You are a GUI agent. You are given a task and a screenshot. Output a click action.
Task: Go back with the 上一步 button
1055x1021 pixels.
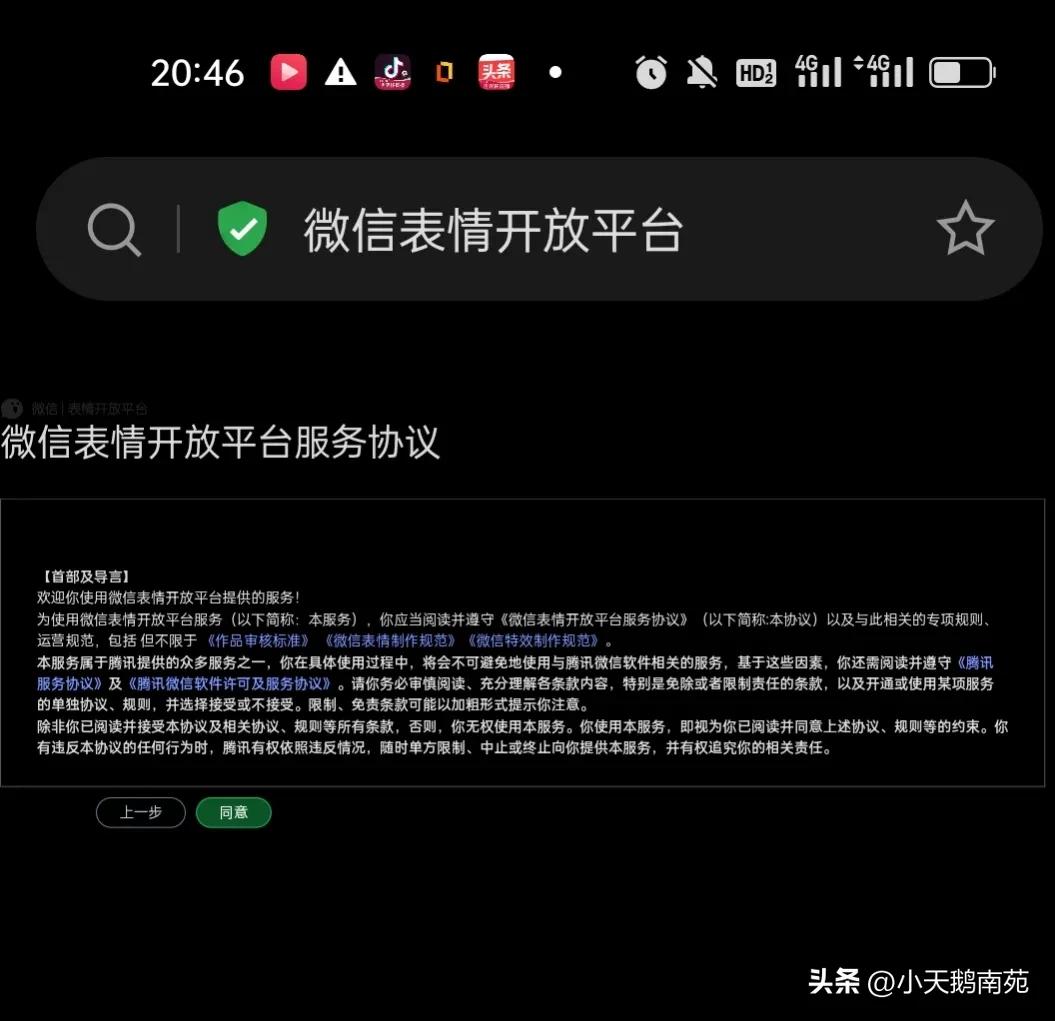[141, 813]
